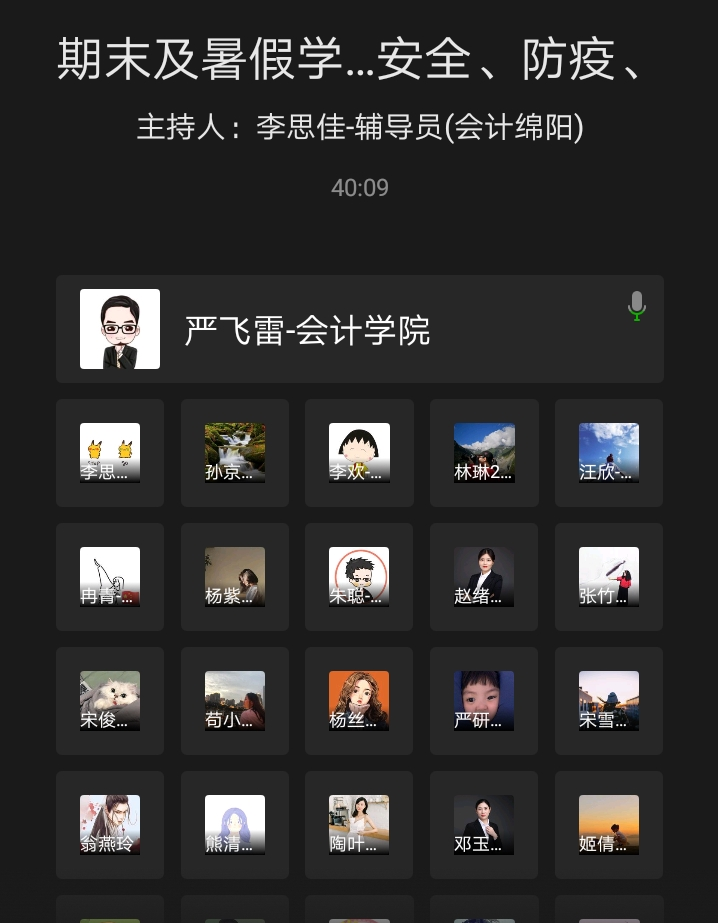Open participant 张竹 tile
The height and width of the screenshot is (923, 718).
[609, 577]
